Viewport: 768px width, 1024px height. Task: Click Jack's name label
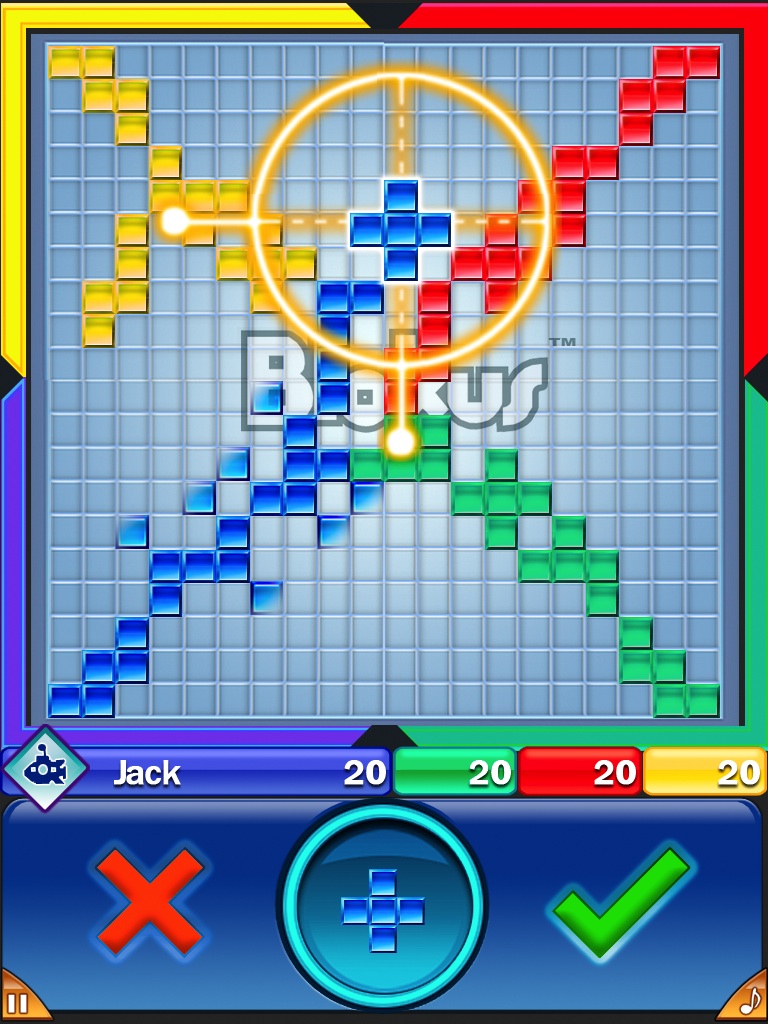tap(150, 771)
